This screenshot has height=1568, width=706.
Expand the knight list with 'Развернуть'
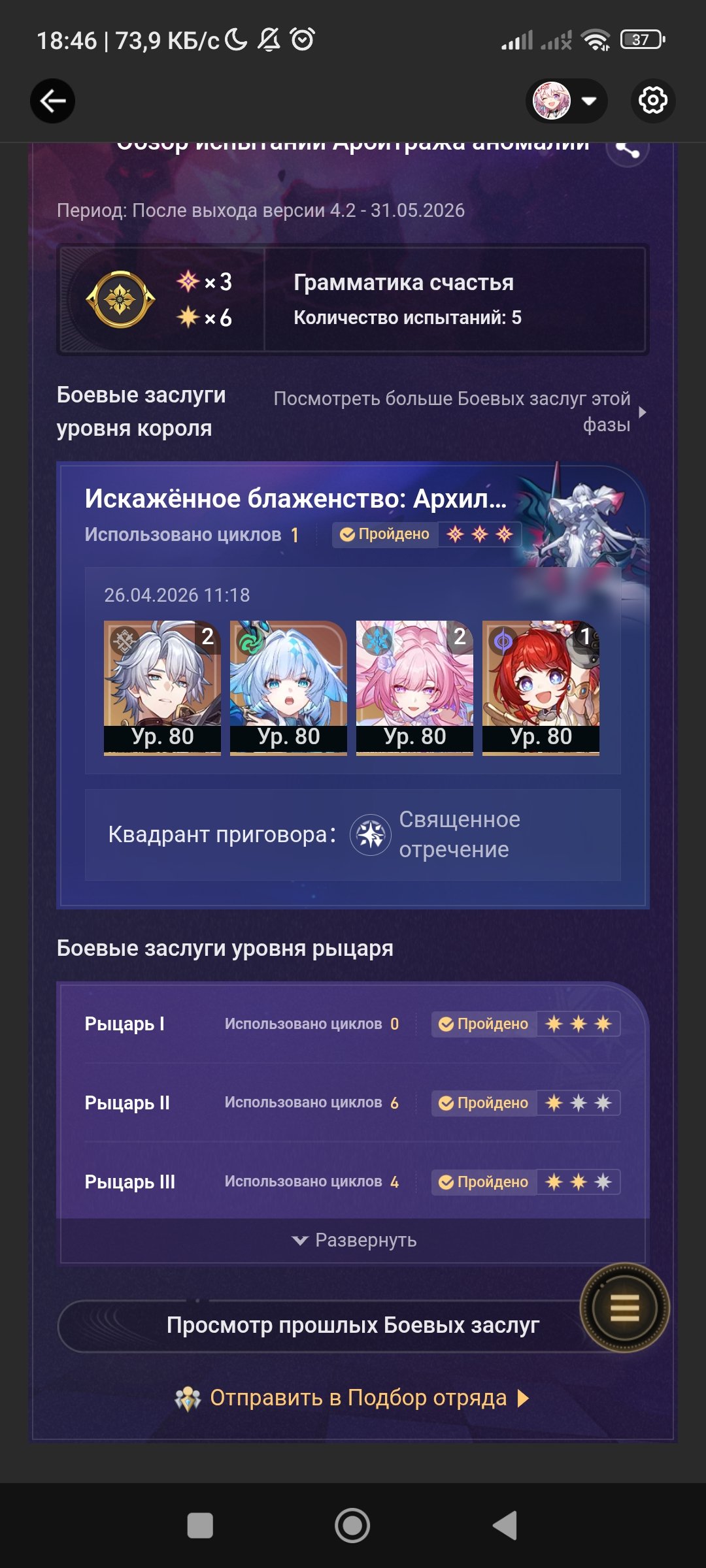[x=353, y=1240]
